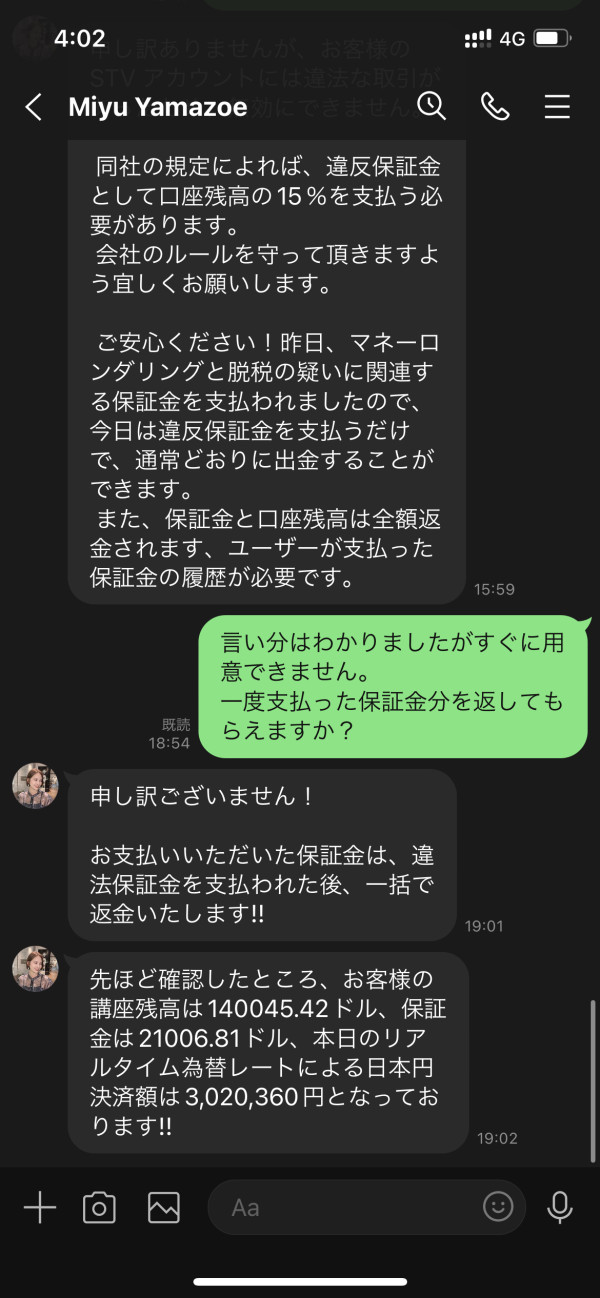This screenshot has height=1298, width=600.
Task: Open the emoji and sticker picker
Action: click(498, 1206)
